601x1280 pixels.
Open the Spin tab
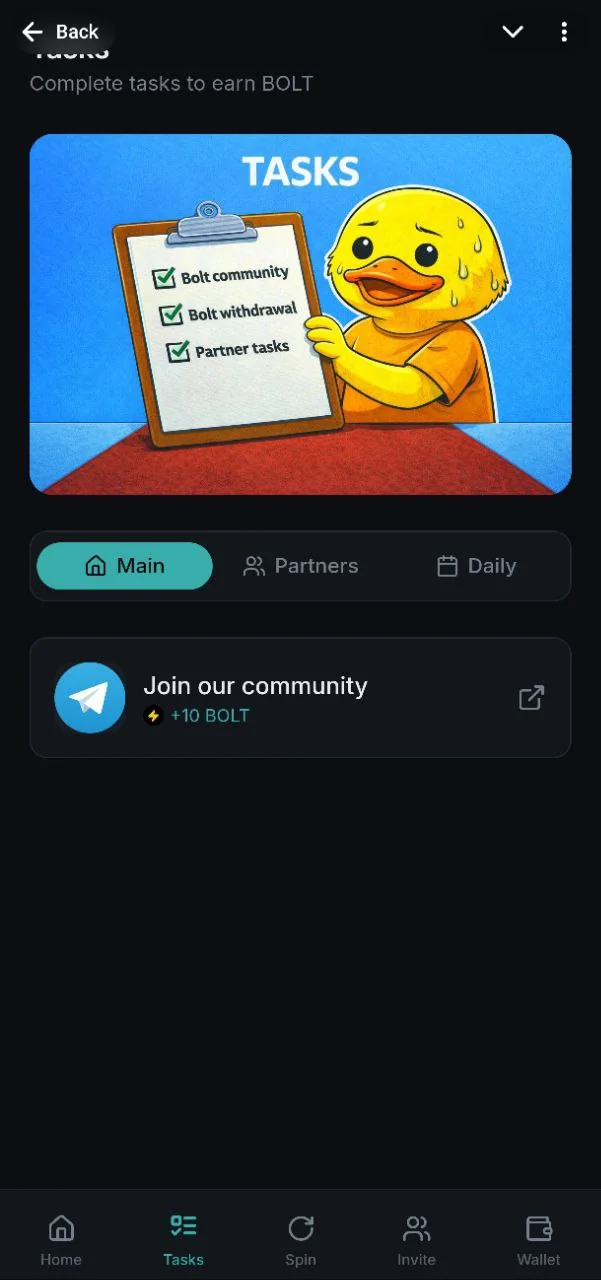[300, 1240]
